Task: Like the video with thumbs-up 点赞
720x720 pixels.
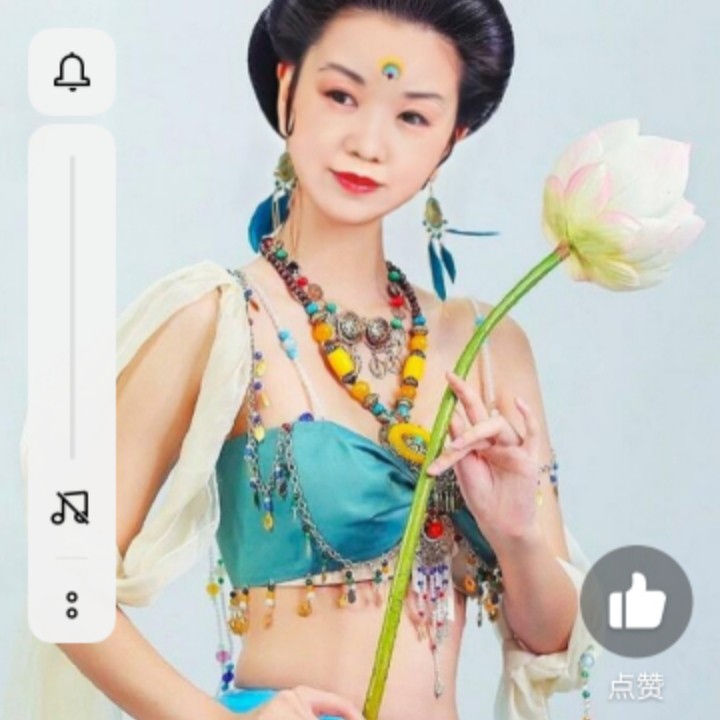Action: [637, 602]
